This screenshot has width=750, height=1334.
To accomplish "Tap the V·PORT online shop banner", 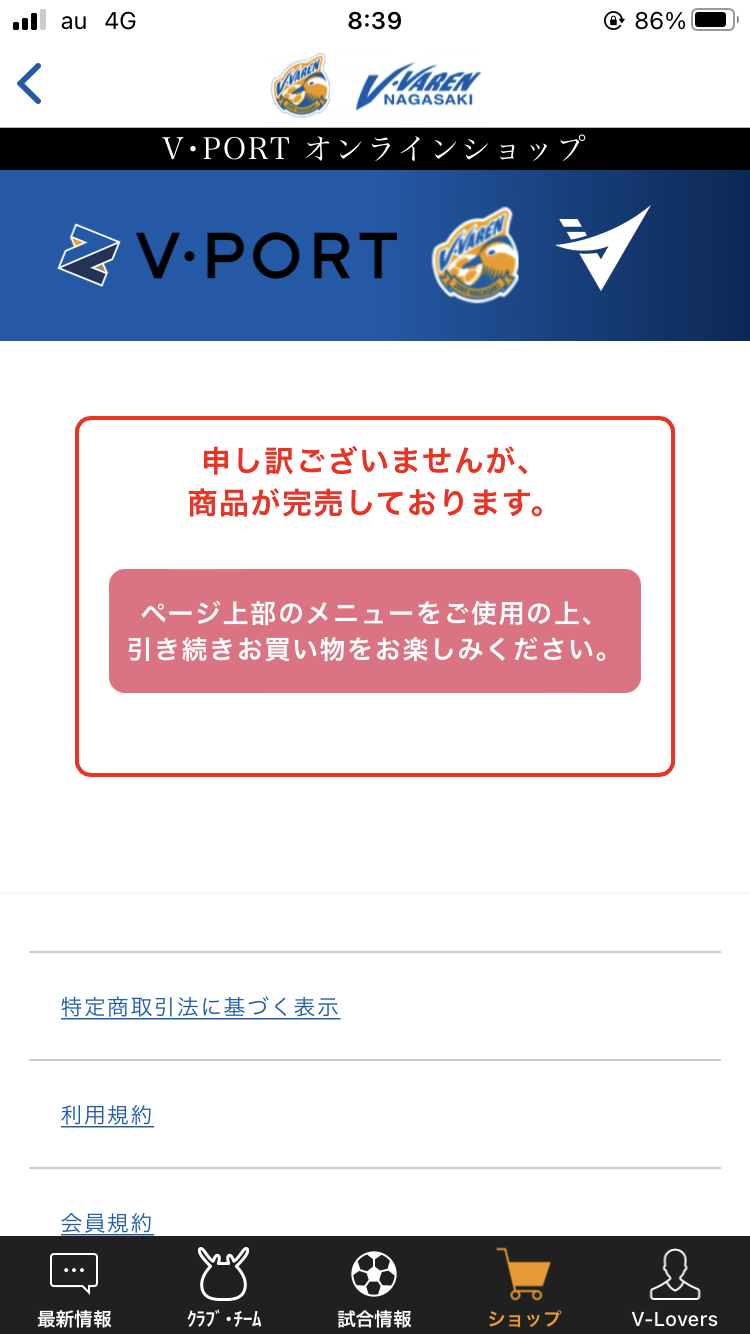I will (x=375, y=255).
